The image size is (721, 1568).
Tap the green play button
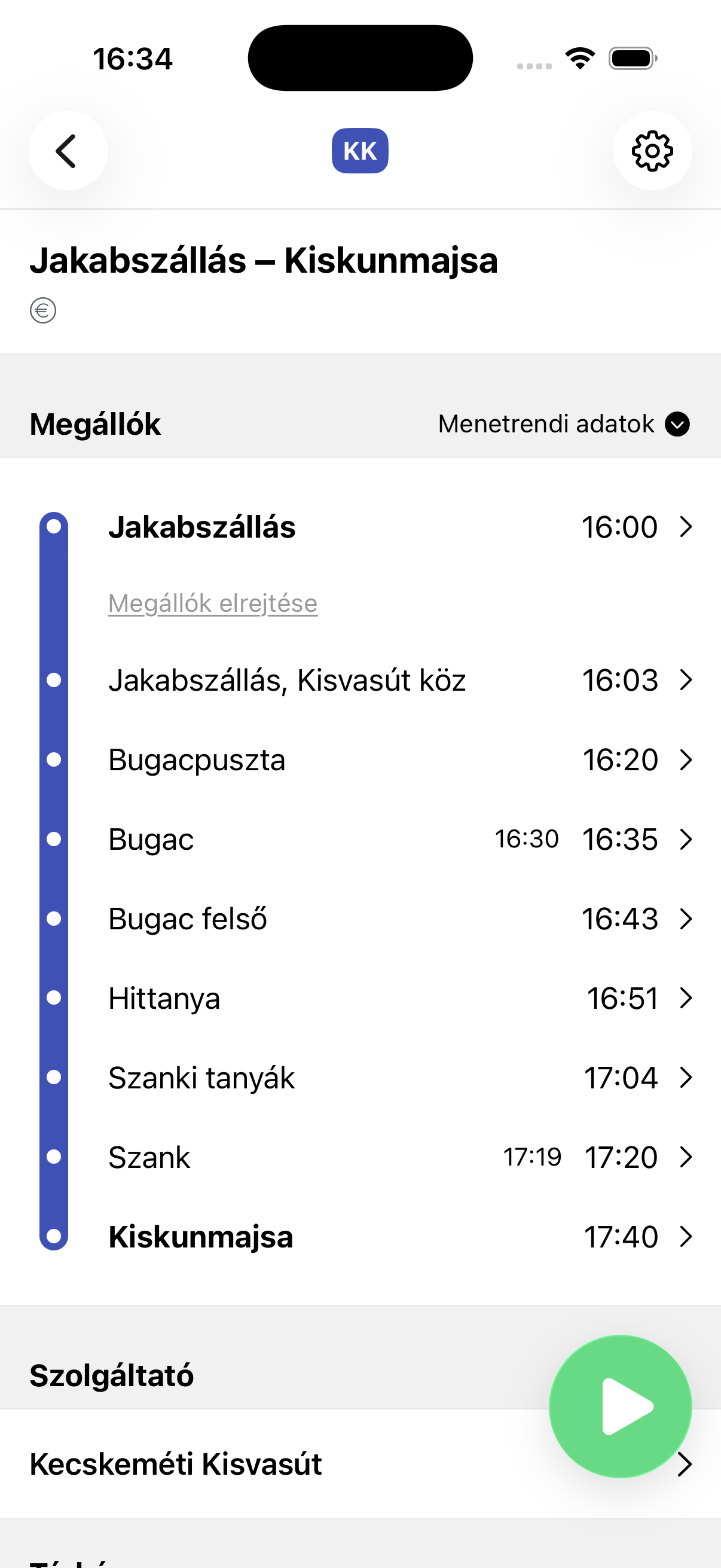click(x=621, y=1407)
